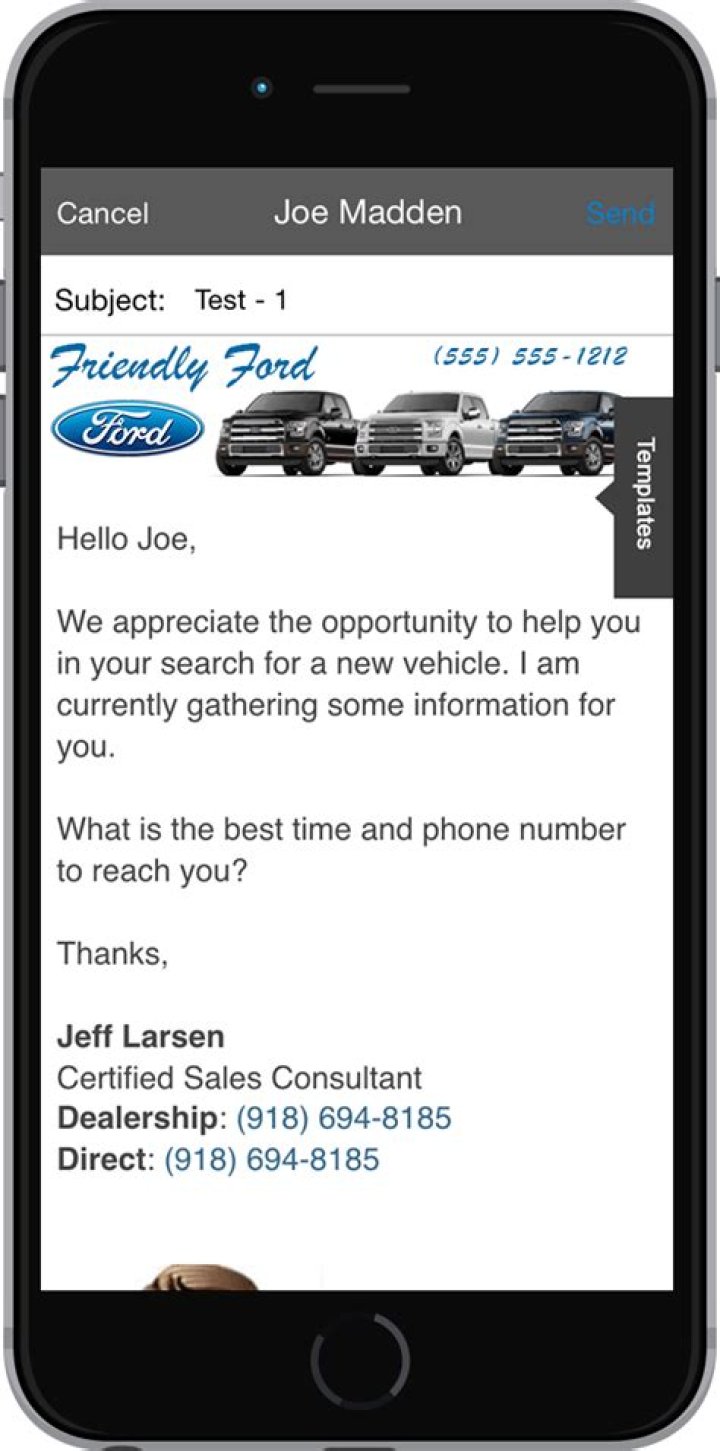Tap the Hello Joe greeting to edit

(x=133, y=539)
